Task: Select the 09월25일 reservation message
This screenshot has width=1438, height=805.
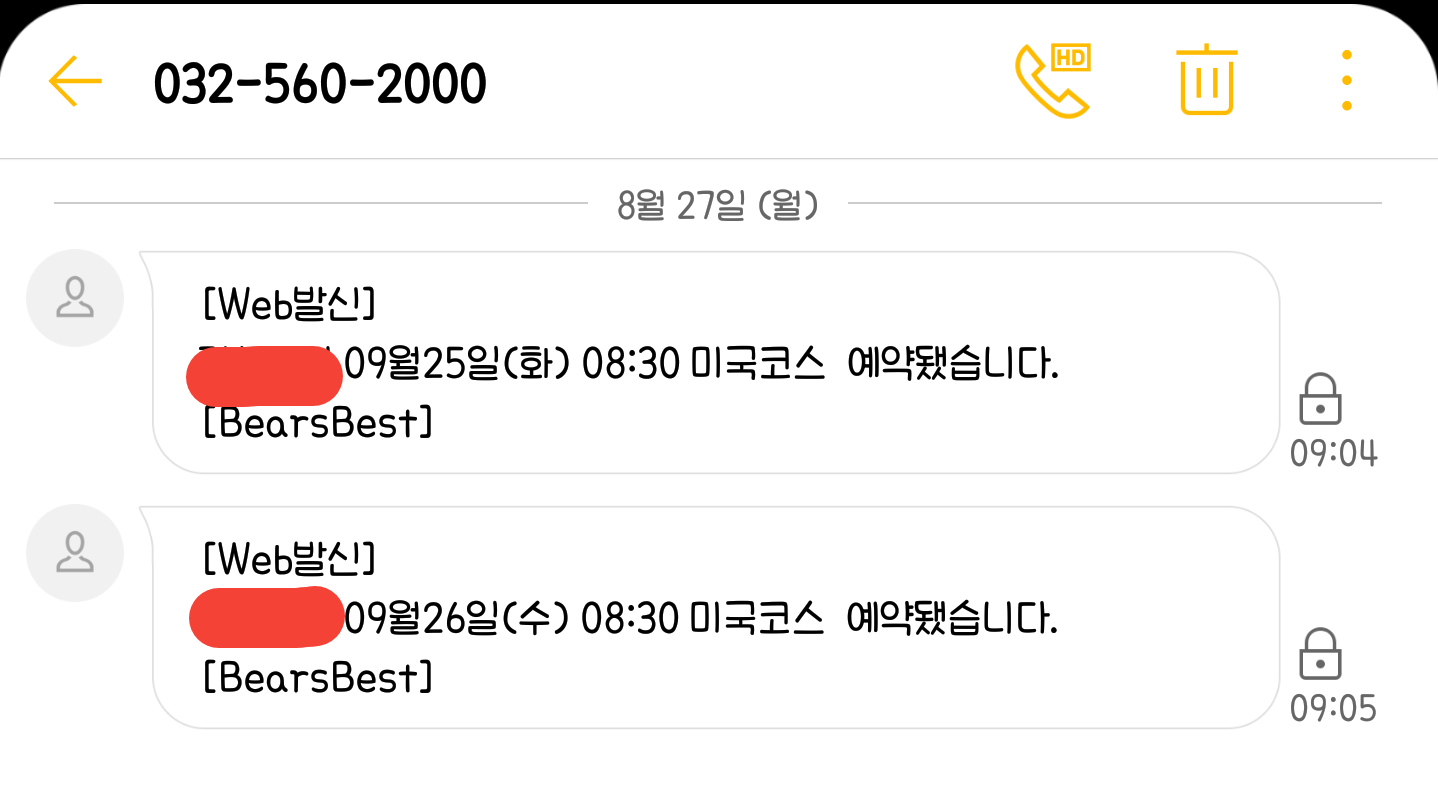Action: tap(715, 362)
